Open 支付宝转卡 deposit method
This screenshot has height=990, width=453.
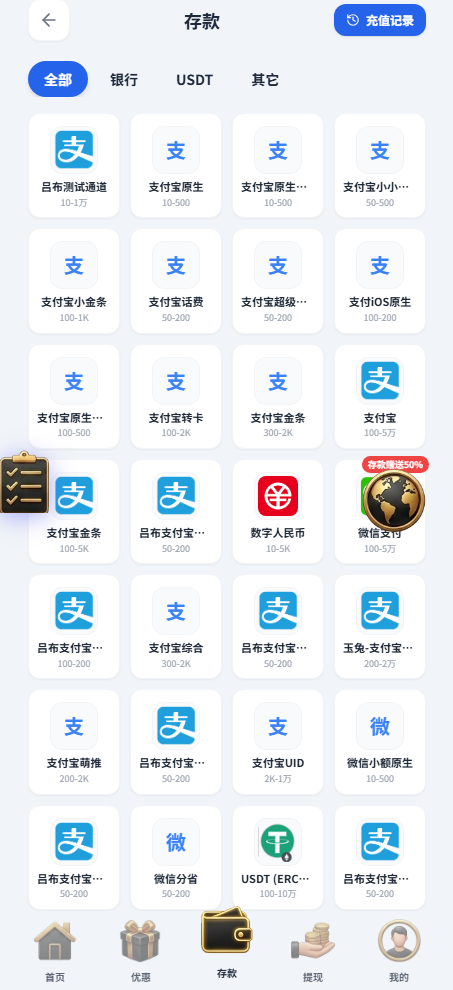coord(176,397)
